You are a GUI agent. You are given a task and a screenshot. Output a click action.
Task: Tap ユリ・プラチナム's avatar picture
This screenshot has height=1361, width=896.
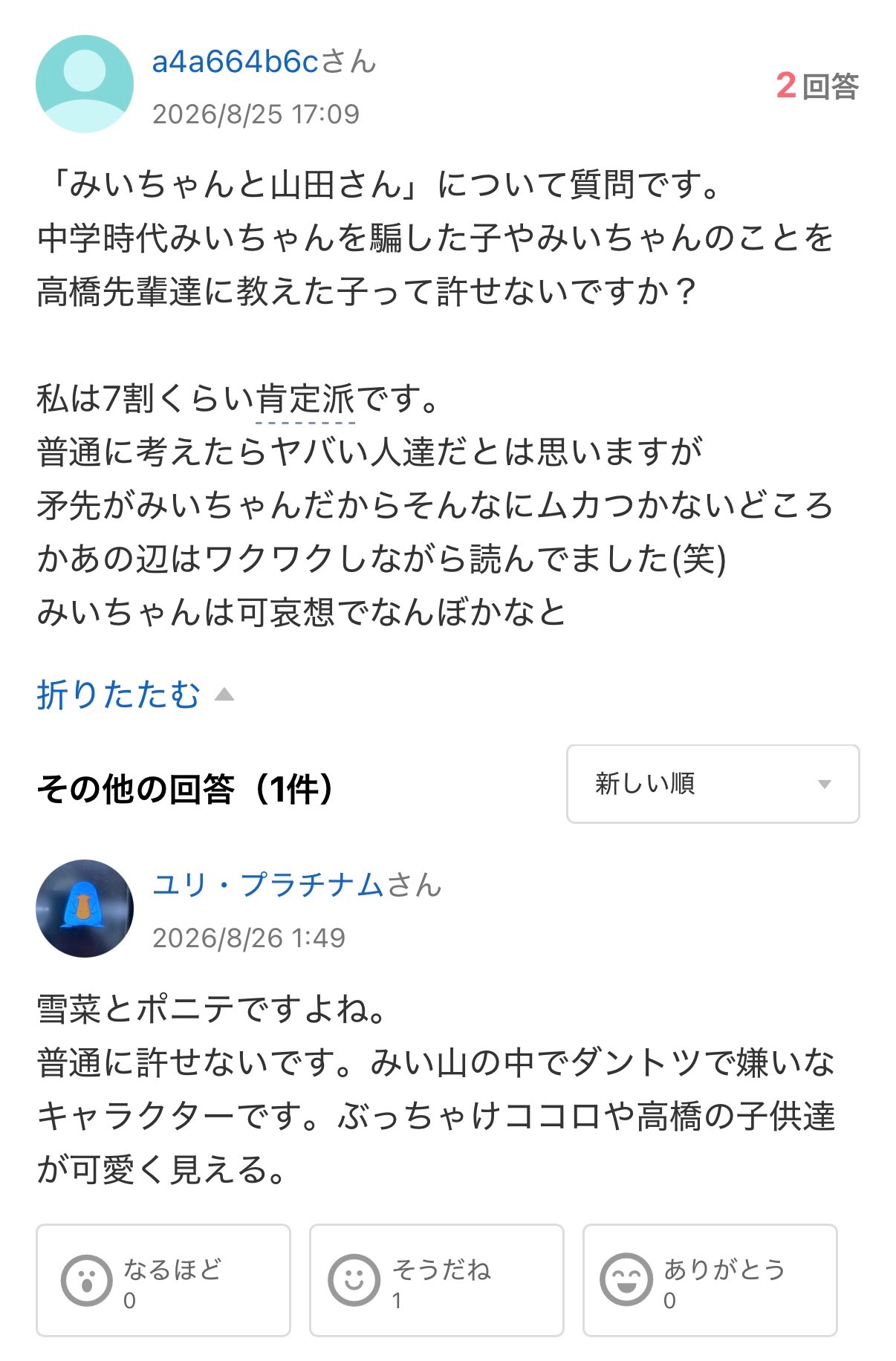coord(85,909)
